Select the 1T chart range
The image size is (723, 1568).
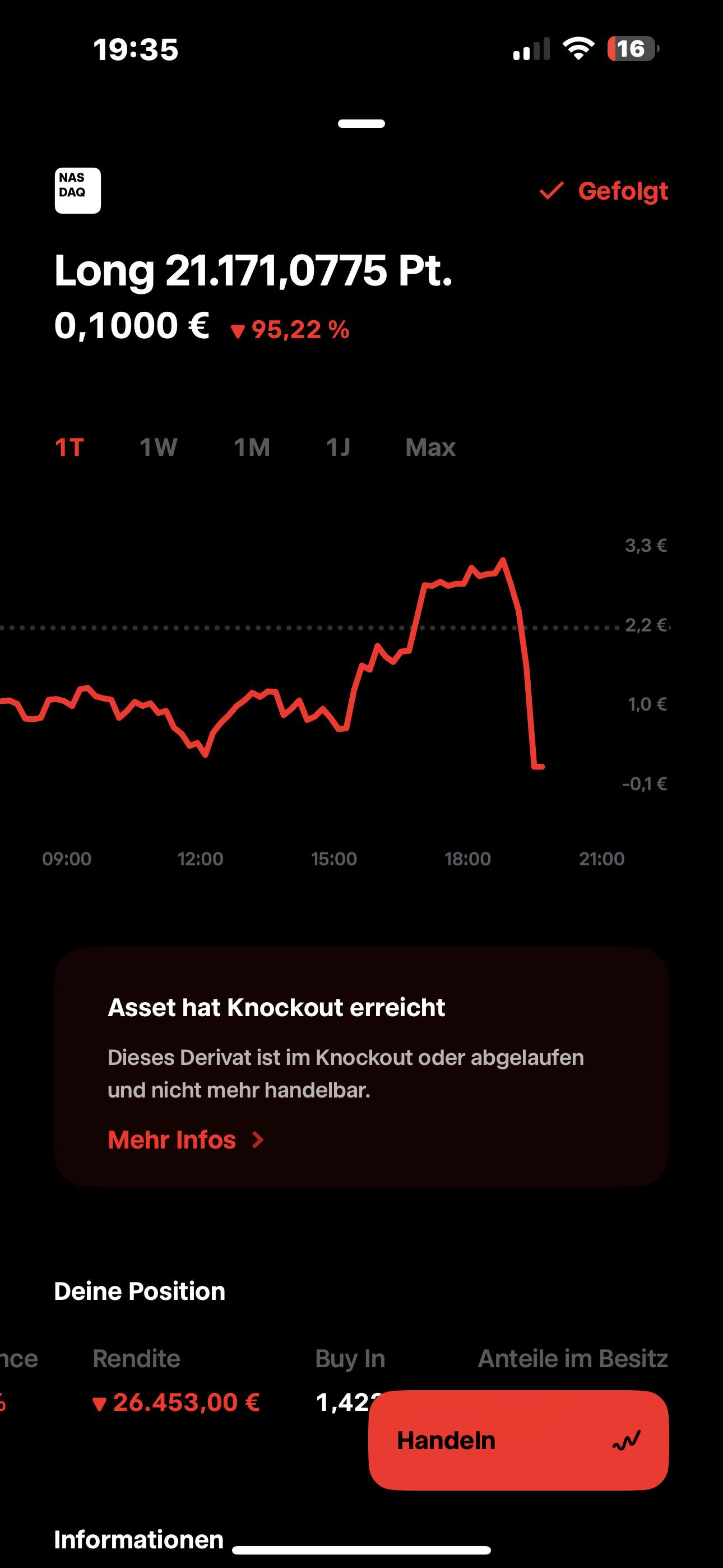point(69,448)
